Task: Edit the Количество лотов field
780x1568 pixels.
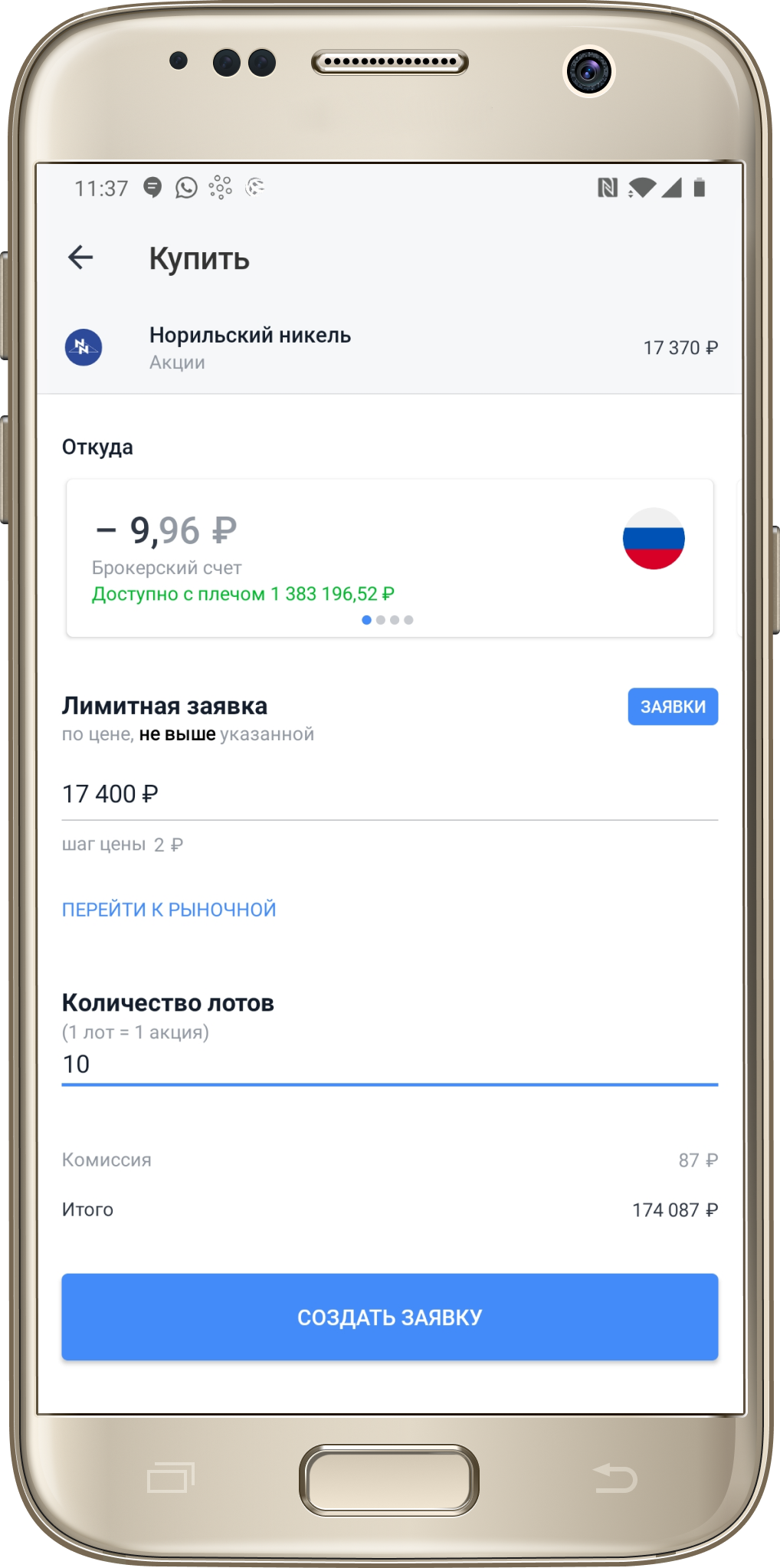Action: point(389,1064)
